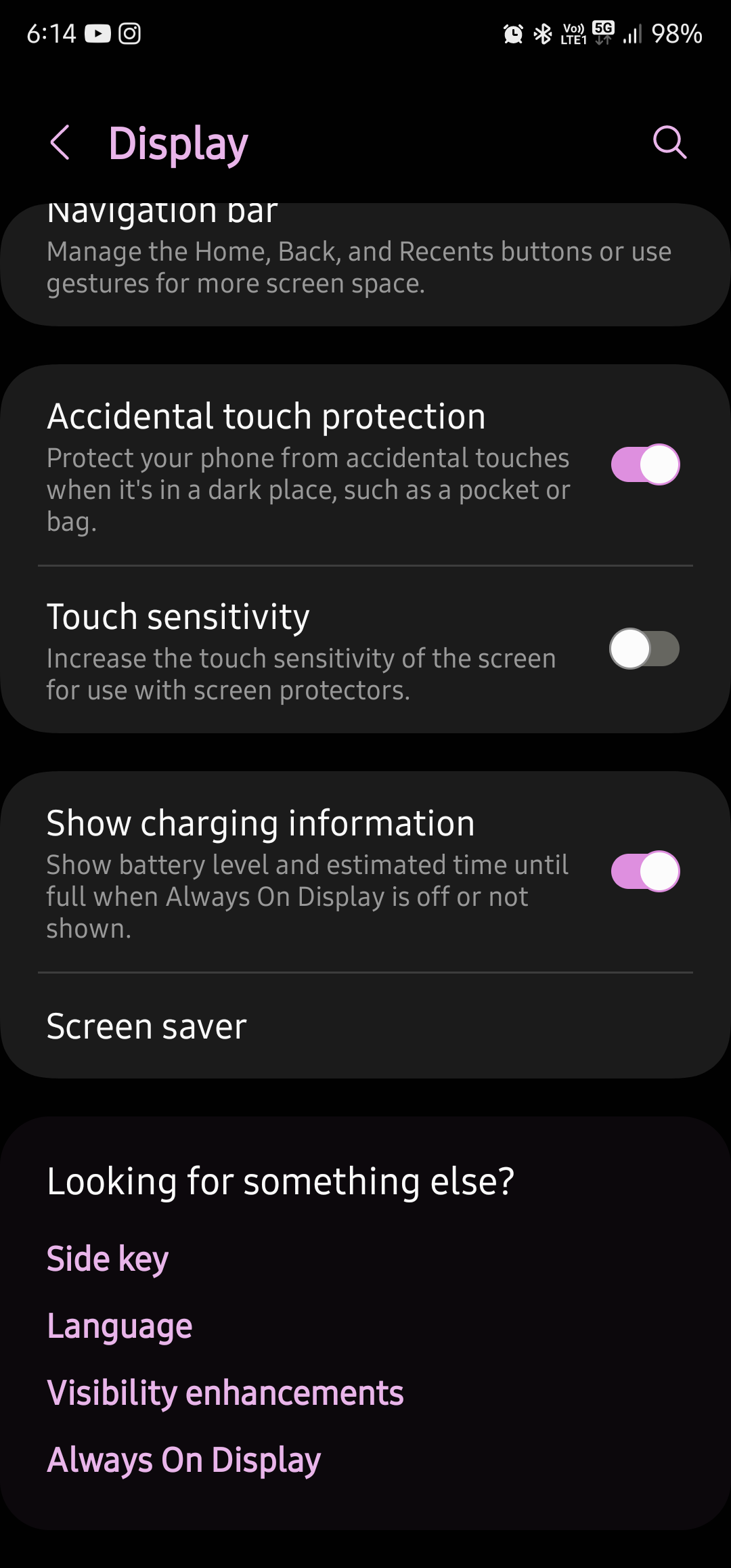731x1568 pixels.
Task: Disable Accidental touch protection
Action: [645, 464]
